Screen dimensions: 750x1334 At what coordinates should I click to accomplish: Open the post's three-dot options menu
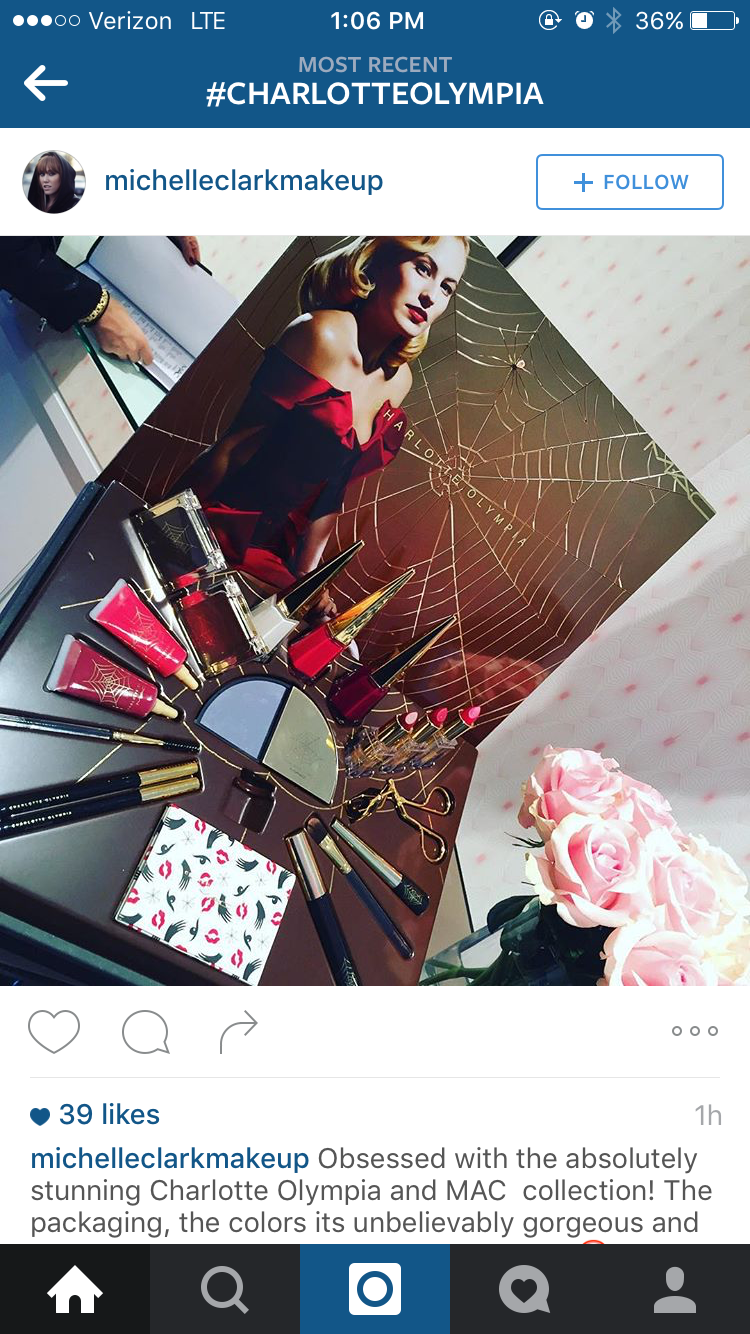pos(695,1031)
